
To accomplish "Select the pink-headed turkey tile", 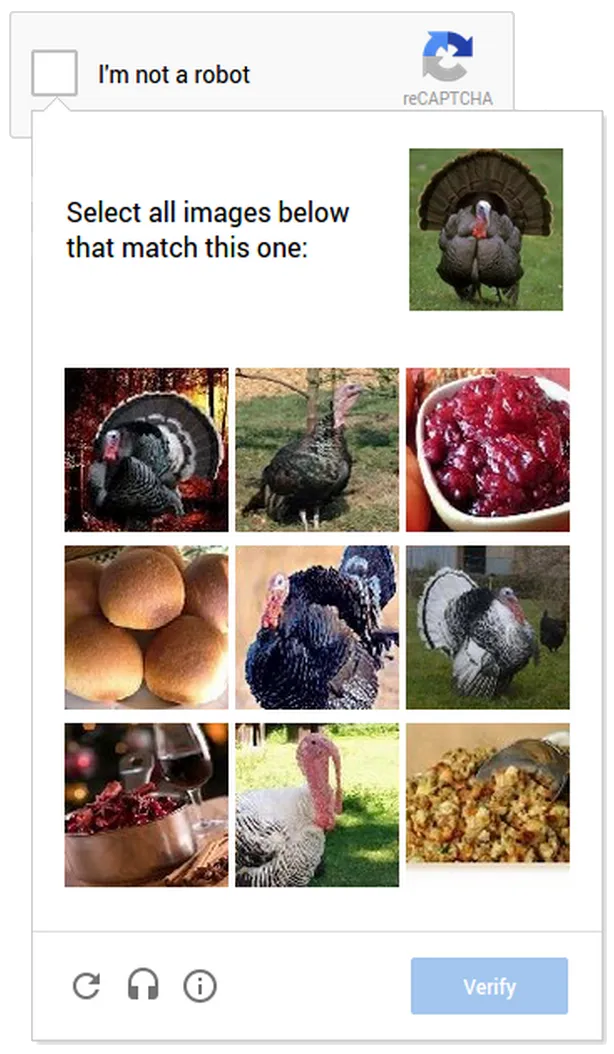I will tap(317, 805).
